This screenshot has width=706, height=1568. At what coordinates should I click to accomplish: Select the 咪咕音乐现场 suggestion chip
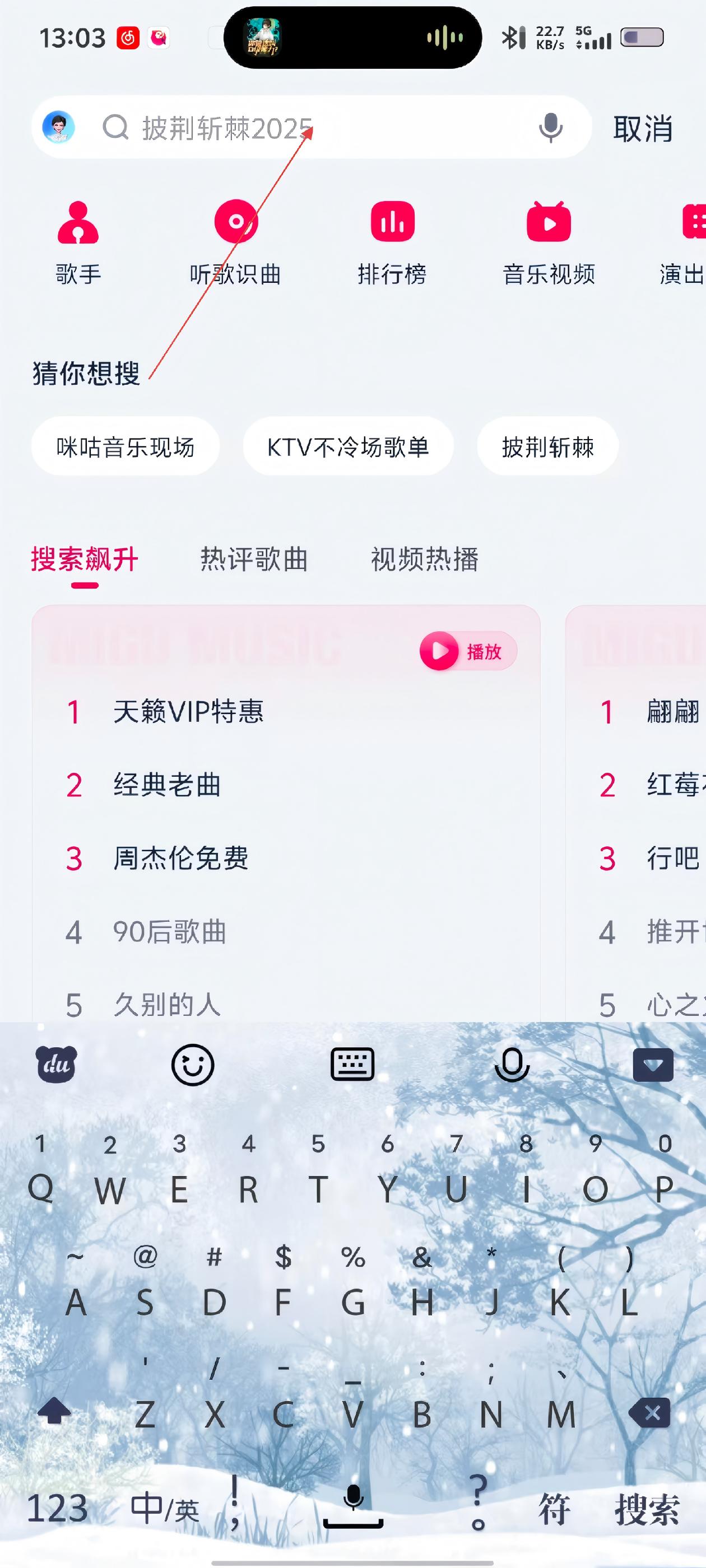(x=125, y=447)
